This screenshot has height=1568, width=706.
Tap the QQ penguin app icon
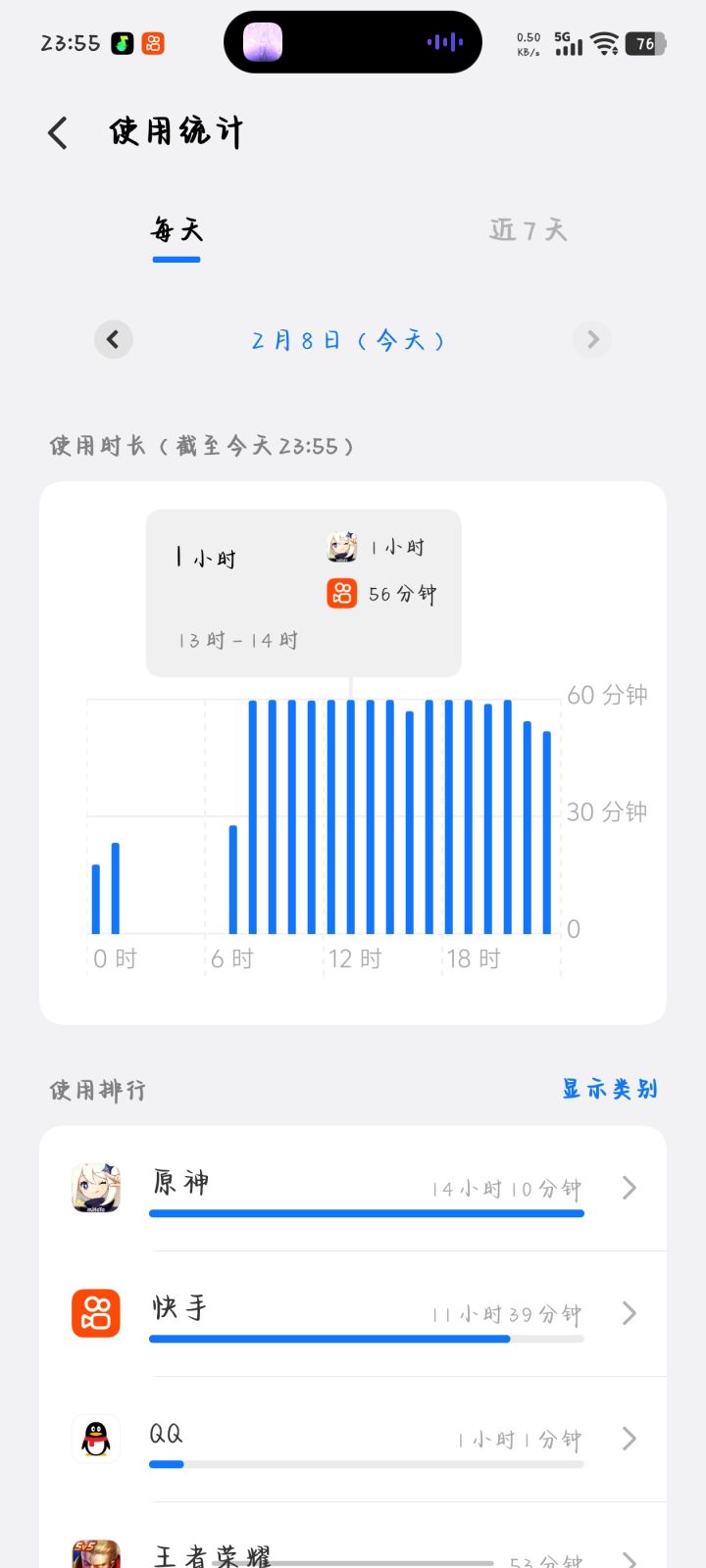[94, 1438]
